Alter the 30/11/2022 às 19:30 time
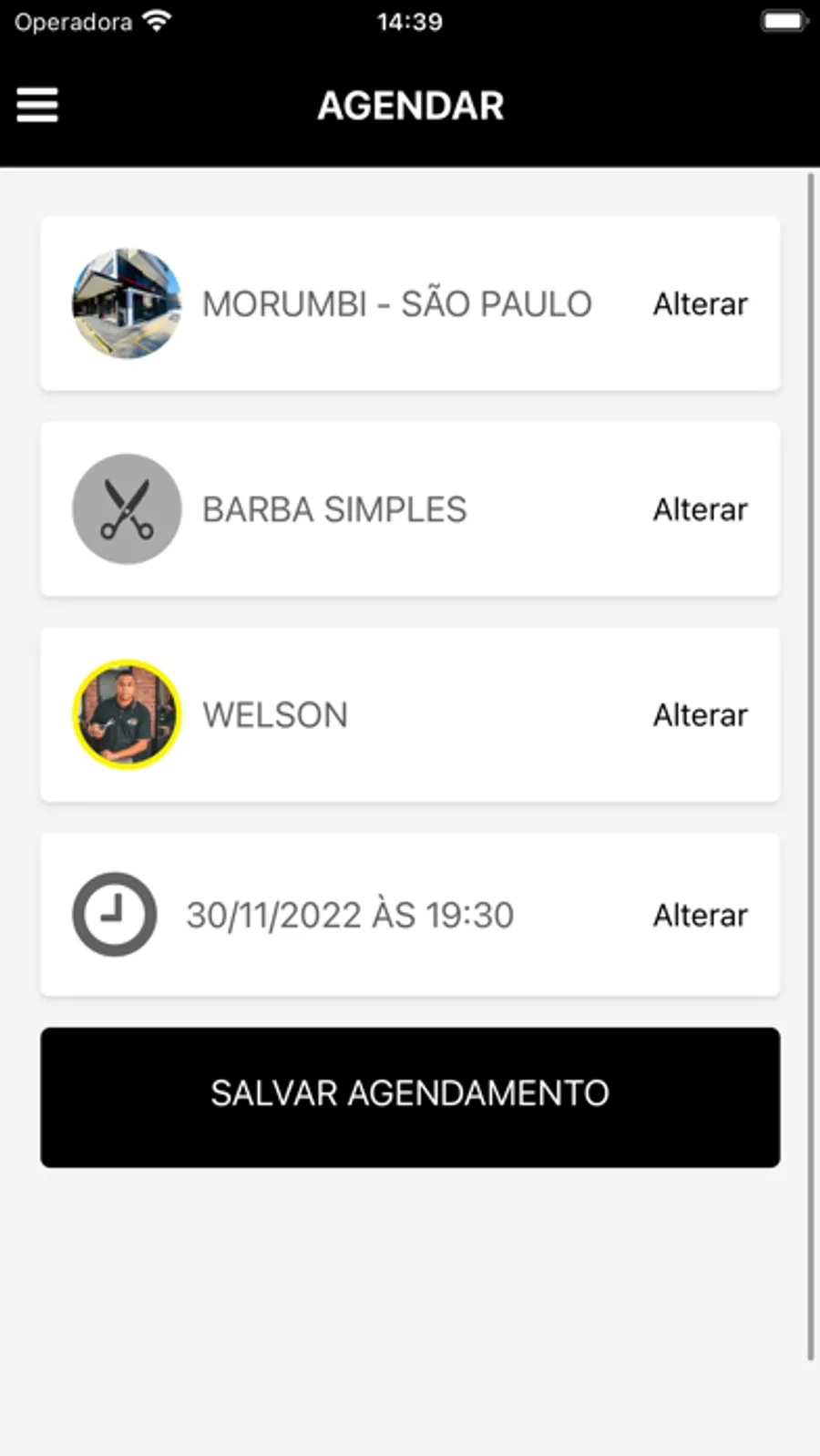 tap(700, 915)
